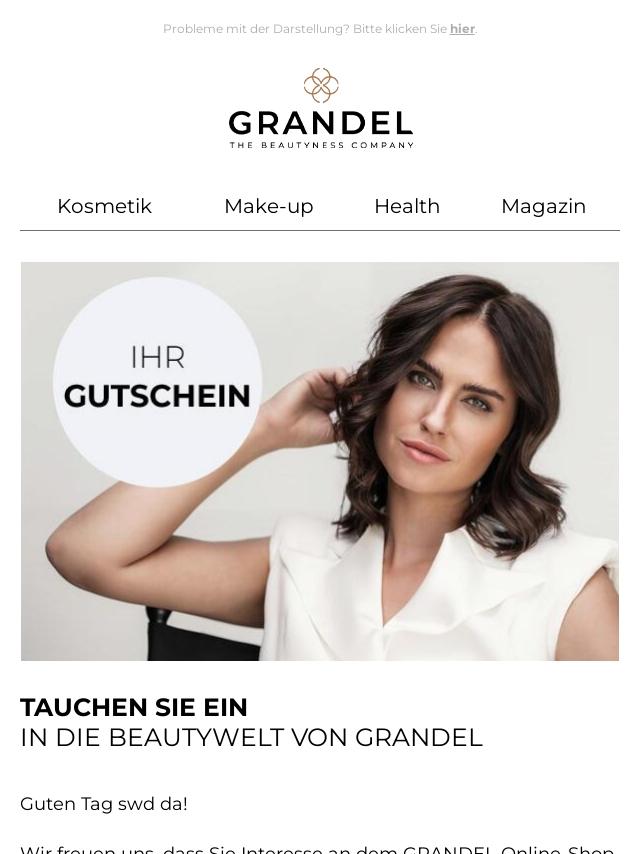
Task: Visit the Magazin section
Action: pyautogui.click(x=543, y=206)
